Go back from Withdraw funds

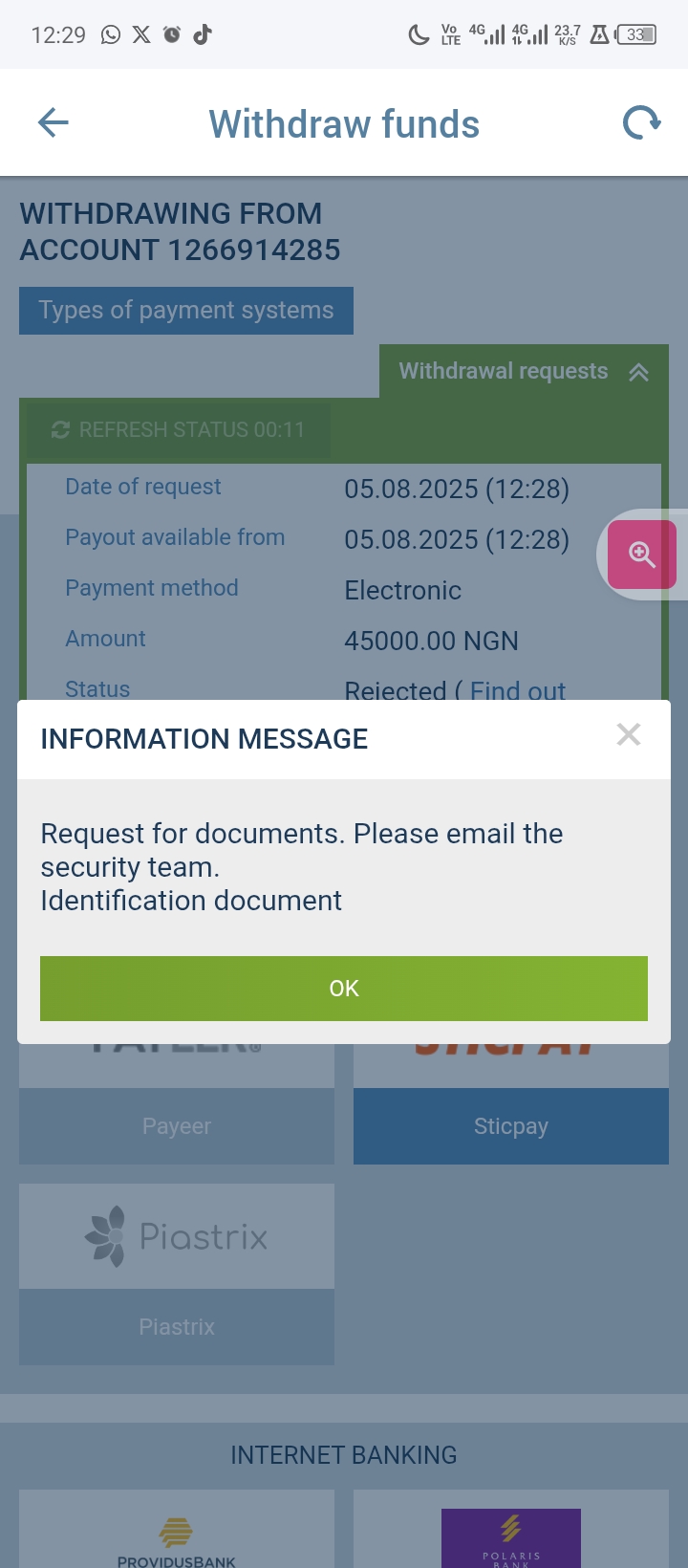coord(54,122)
